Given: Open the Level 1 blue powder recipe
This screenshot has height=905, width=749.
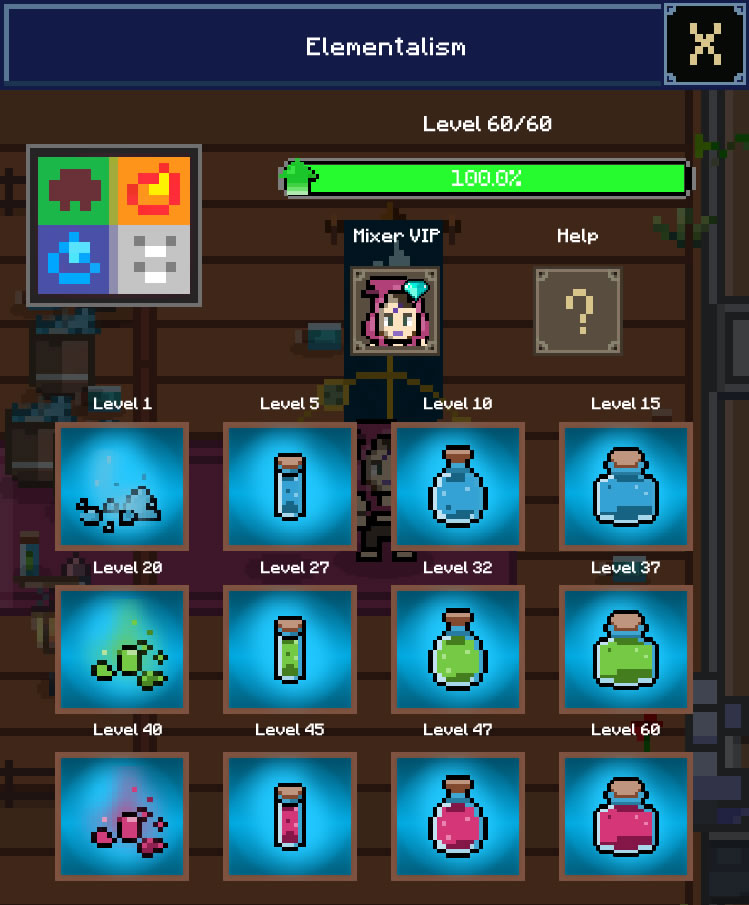Looking at the screenshot, I should [x=122, y=486].
